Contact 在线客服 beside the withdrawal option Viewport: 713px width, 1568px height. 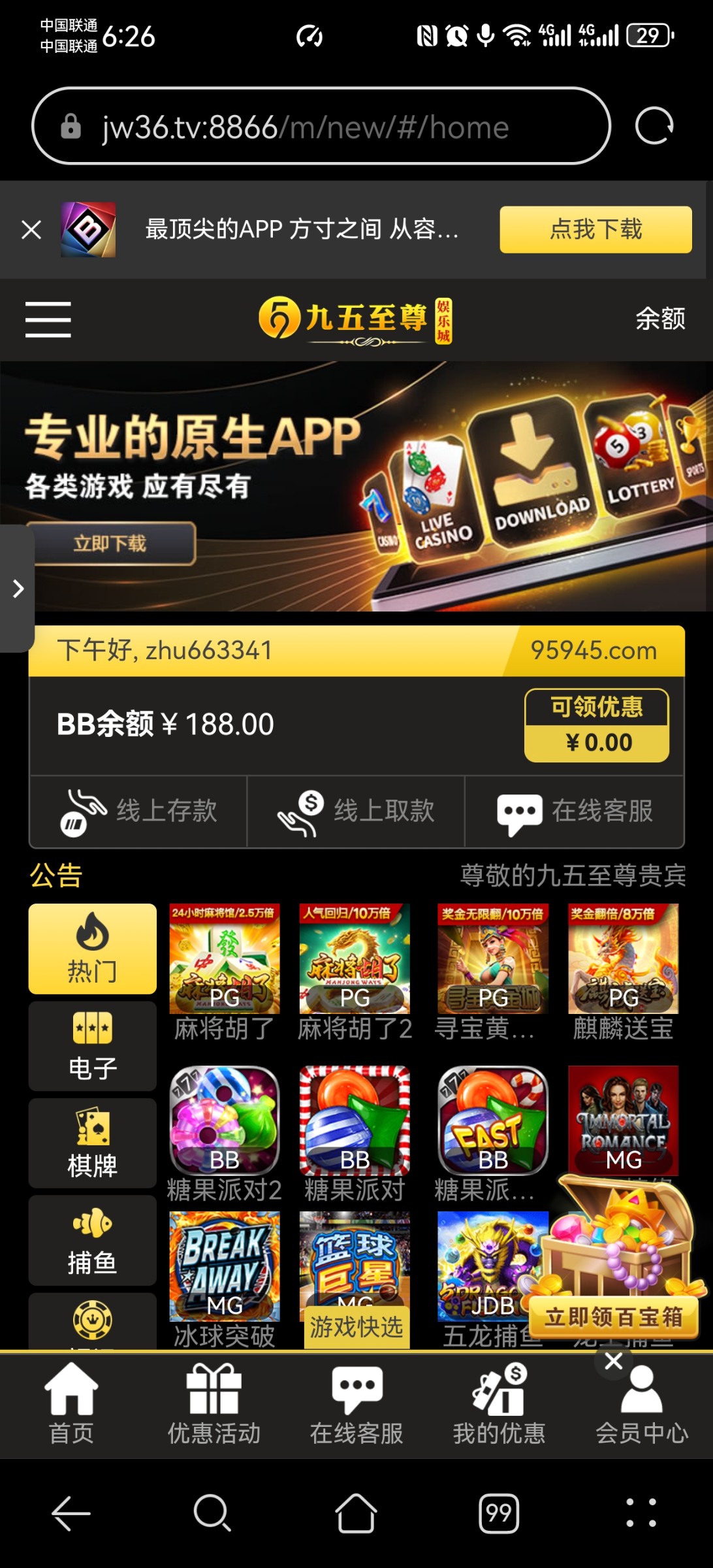575,811
